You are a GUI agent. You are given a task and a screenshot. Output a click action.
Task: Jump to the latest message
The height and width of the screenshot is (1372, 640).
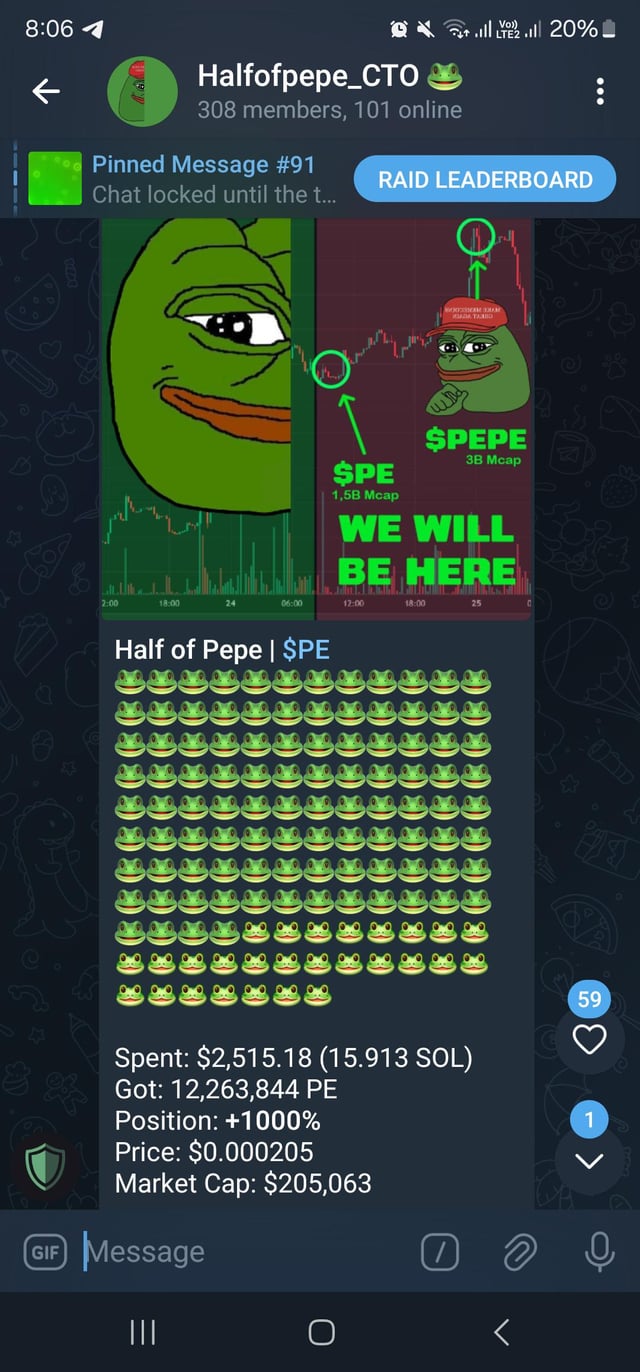coord(589,1160)
